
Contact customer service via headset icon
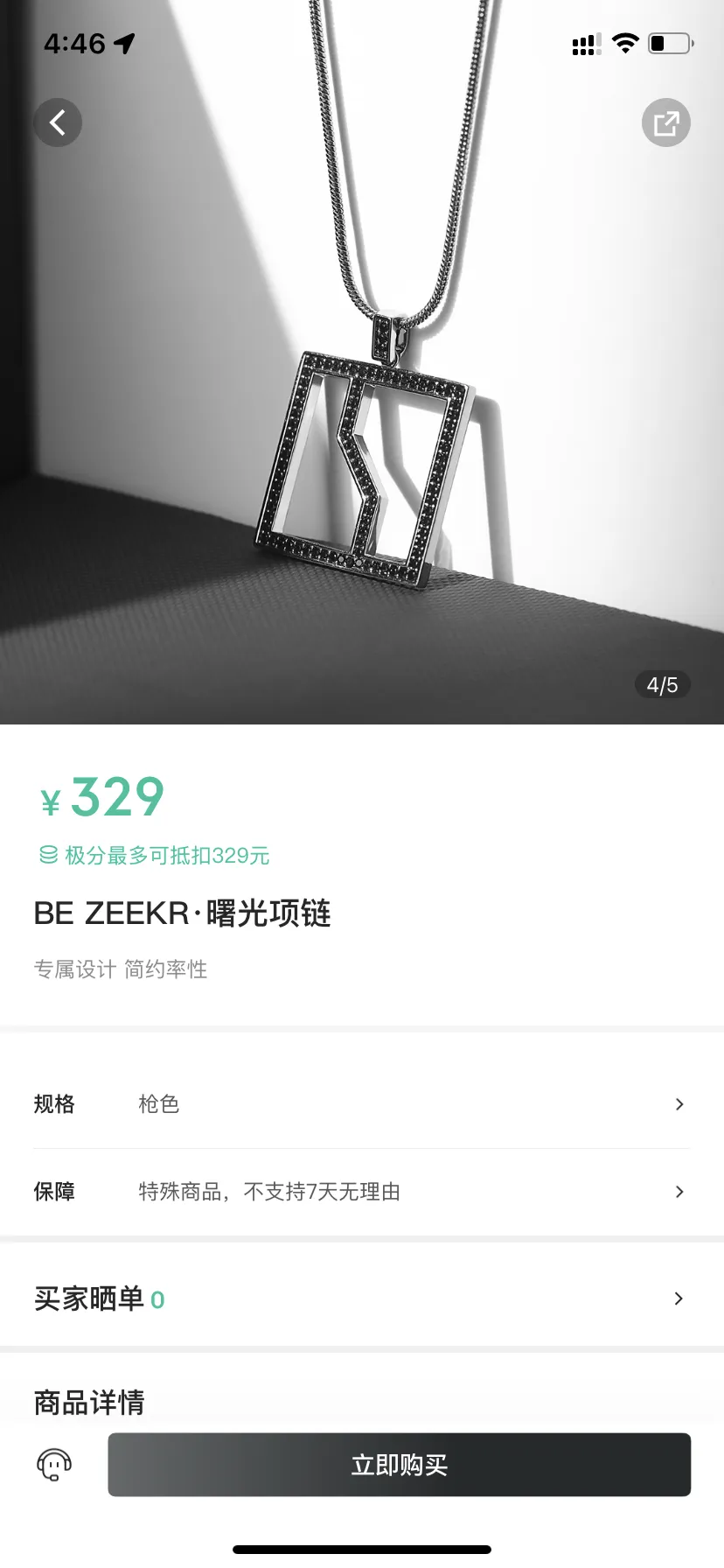point(54,1465)
